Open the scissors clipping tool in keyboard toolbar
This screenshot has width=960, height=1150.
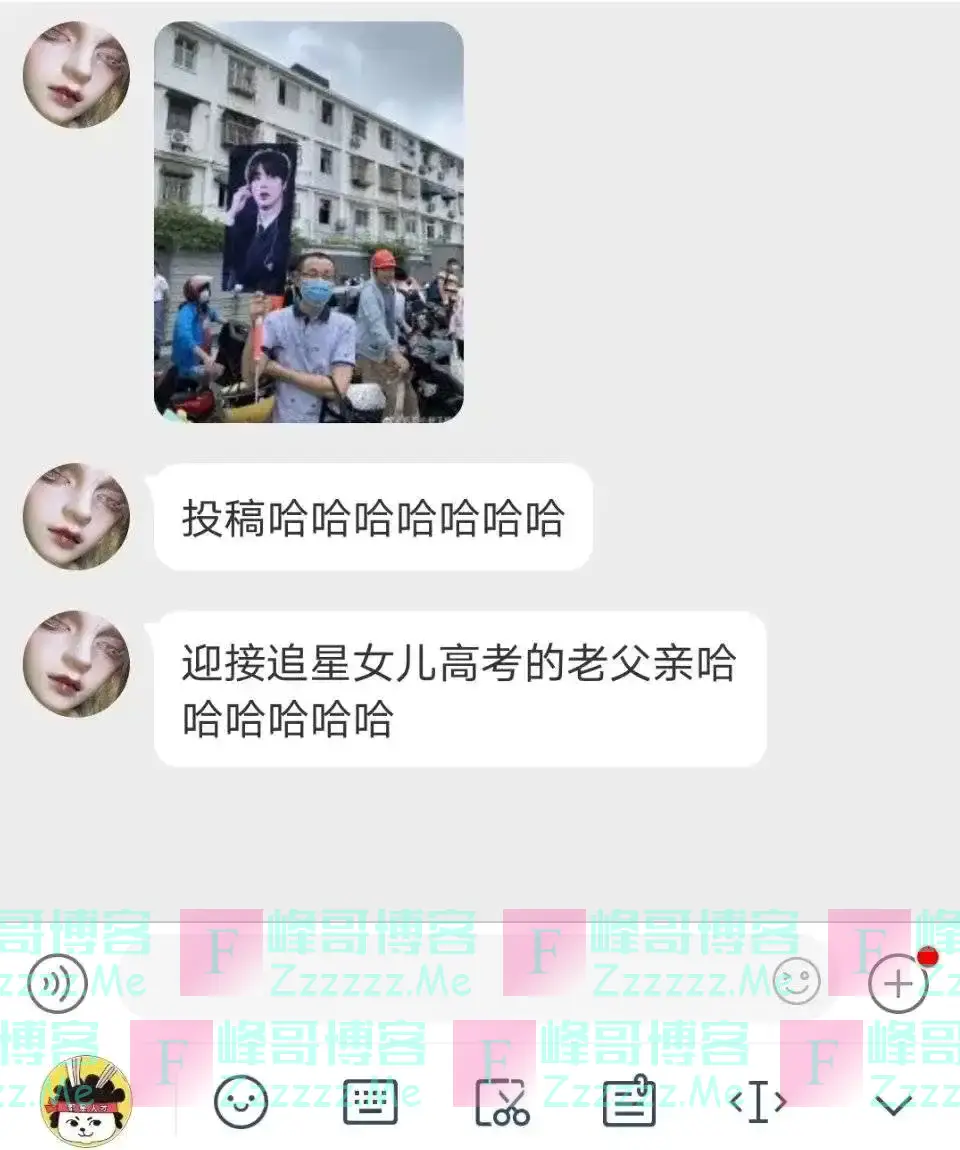point(500,1102)
